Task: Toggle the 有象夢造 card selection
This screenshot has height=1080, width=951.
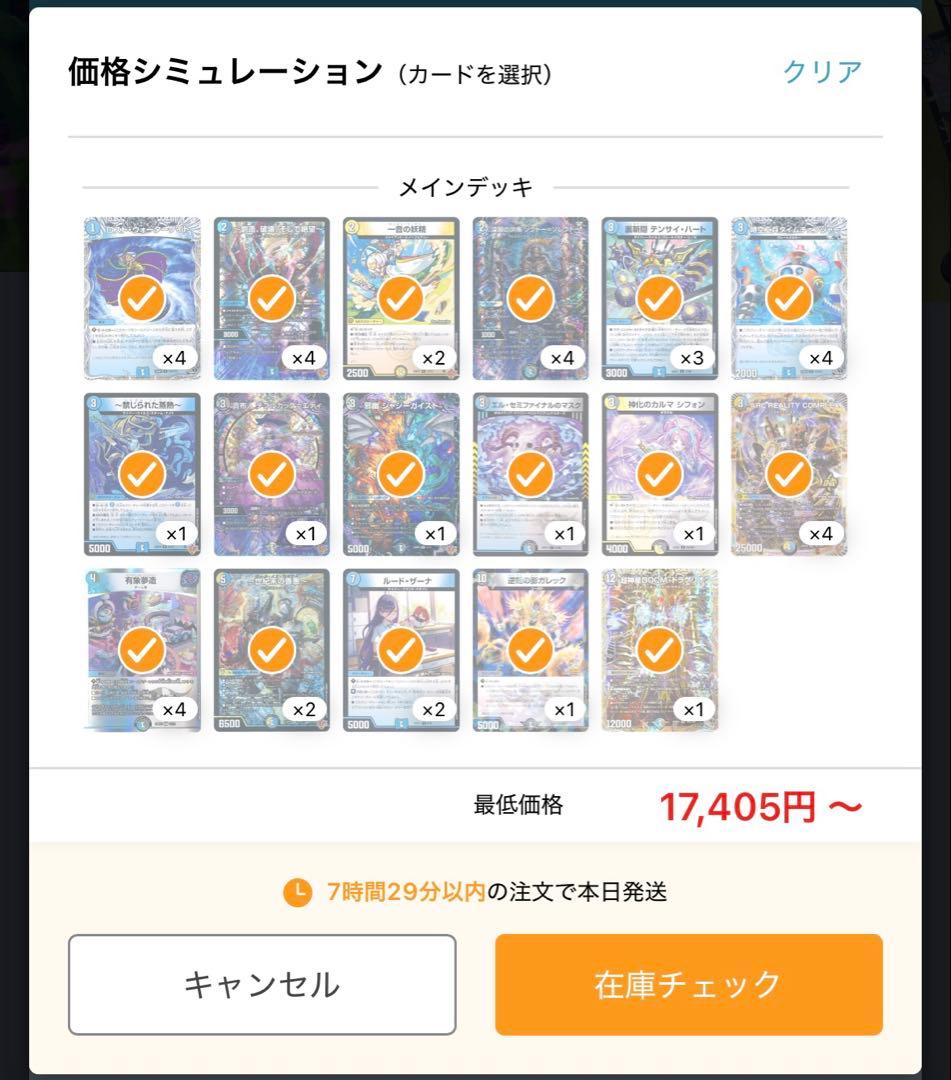Action: [x=141, y=651]
